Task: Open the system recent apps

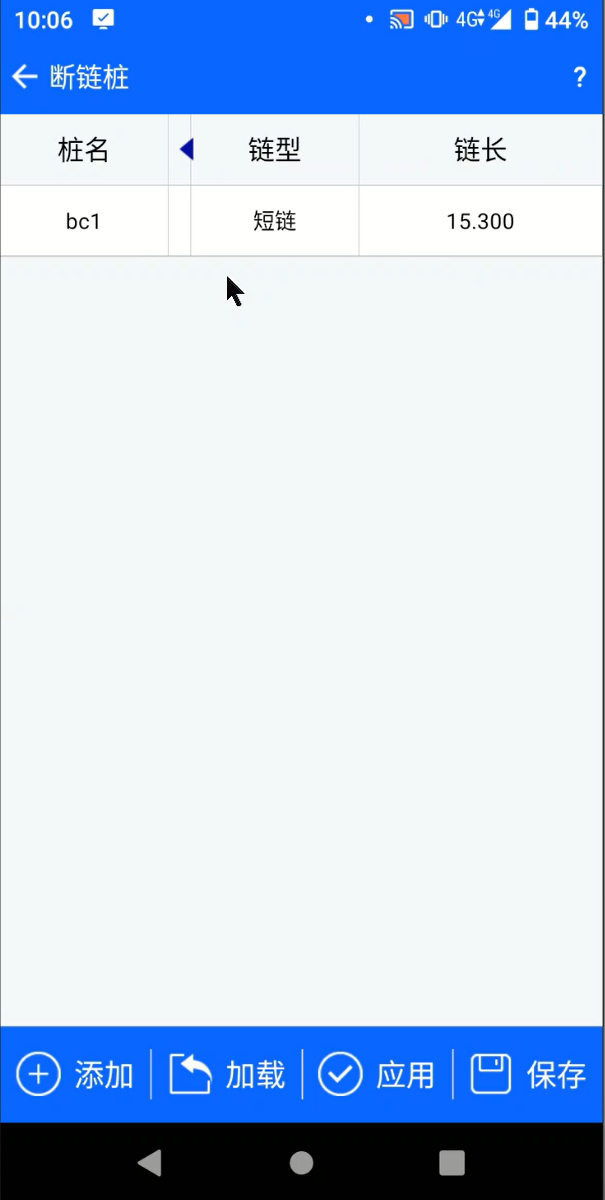Action: (452, 1162)
